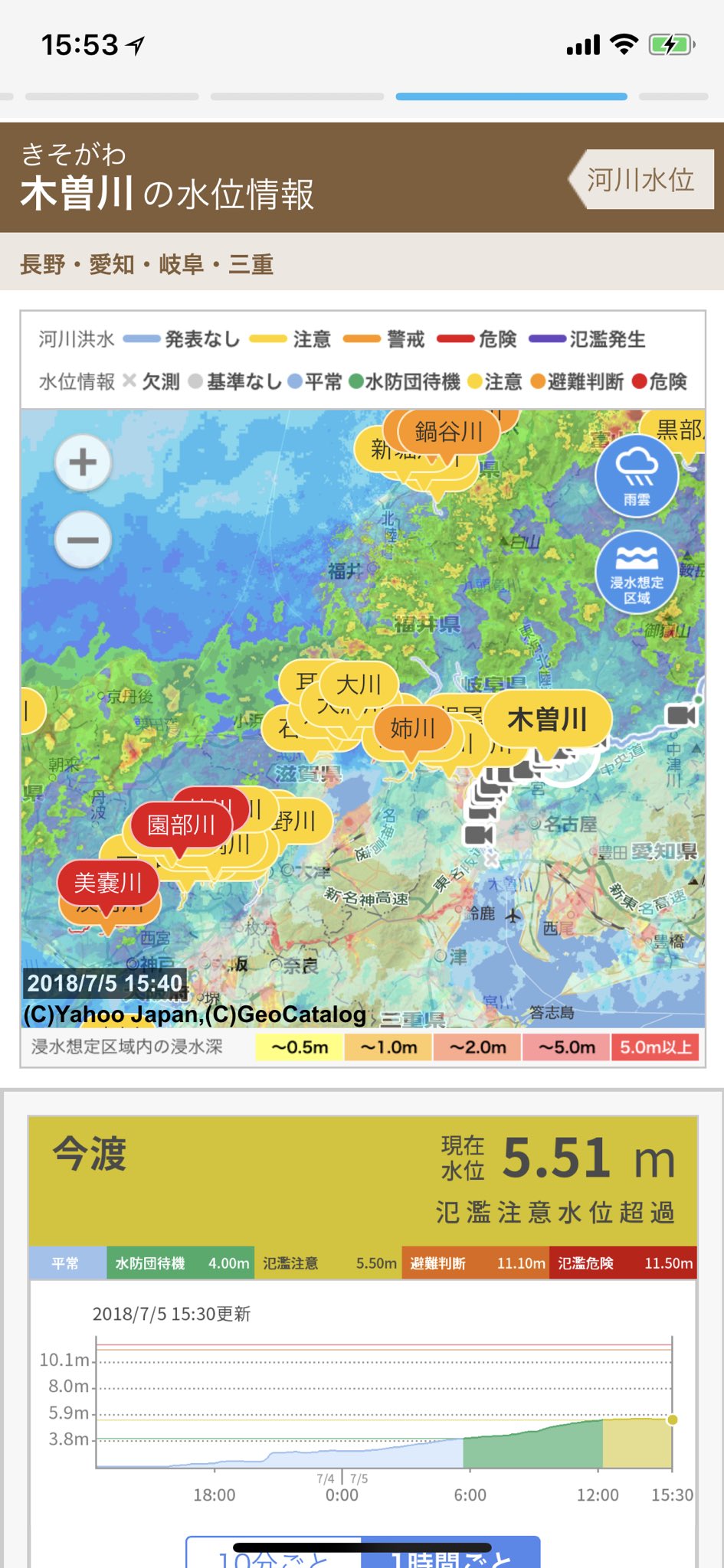Screen dimensions: 724x1568
Task: Select the 木曽川 river marker
Action: tap(547, 720)
